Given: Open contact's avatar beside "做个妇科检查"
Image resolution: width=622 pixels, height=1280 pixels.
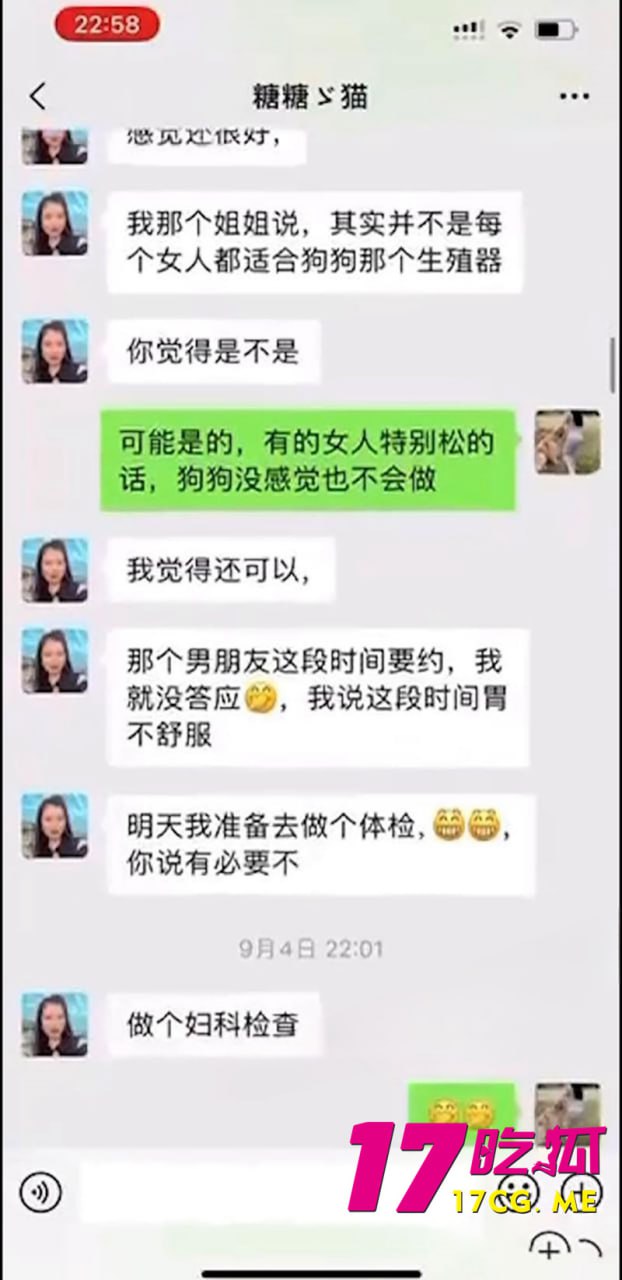Looking at the screenshot, I should (55, 1024).
